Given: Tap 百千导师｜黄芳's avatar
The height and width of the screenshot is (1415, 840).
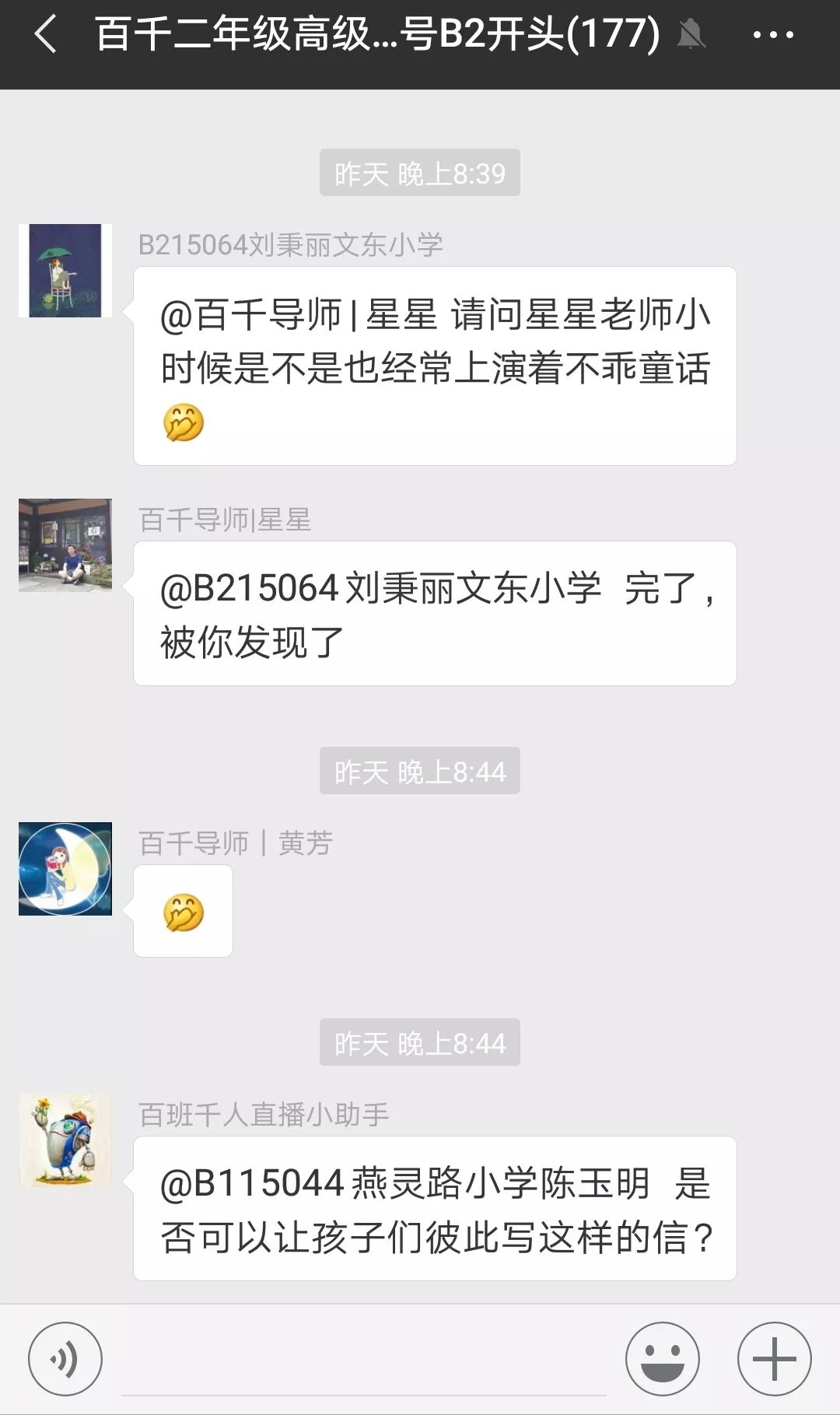Looking at the screenshot, I should click(x=65, y=869).
